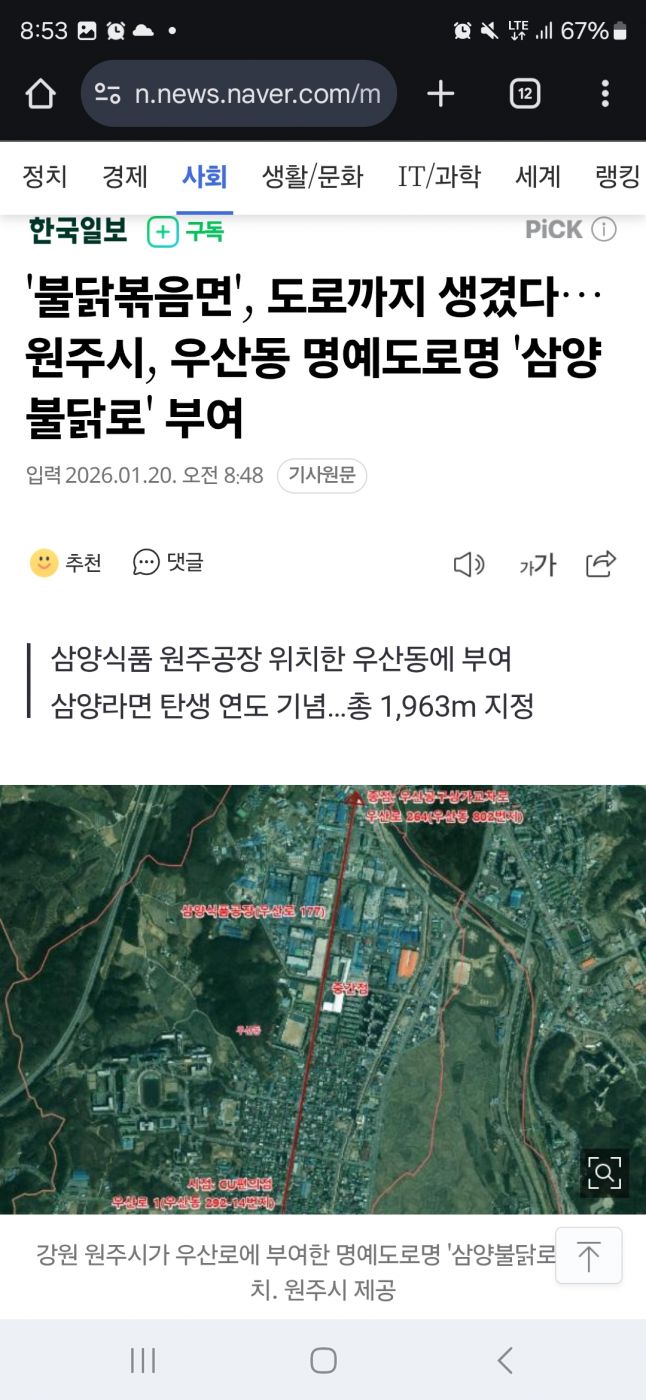646x1400 pixels.
Task: Open the 댓글 comments
Action: click(x=168, y=563)
